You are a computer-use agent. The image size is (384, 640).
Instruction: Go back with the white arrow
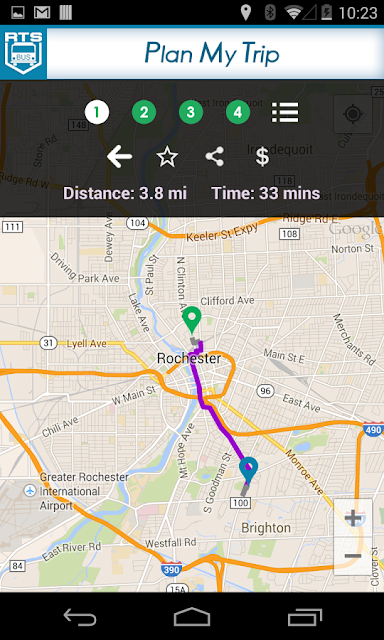click(x=119, y=157)
